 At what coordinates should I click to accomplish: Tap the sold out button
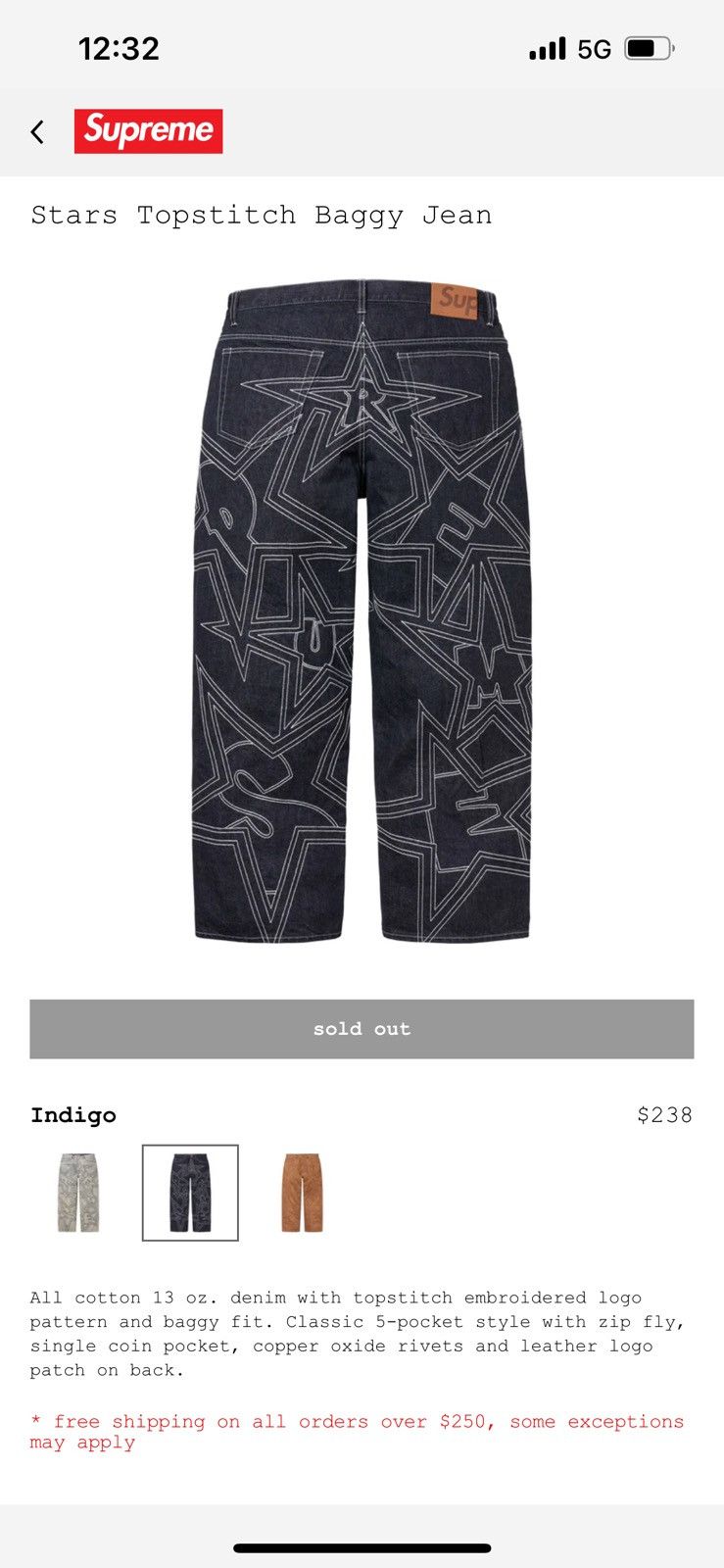362,1029
